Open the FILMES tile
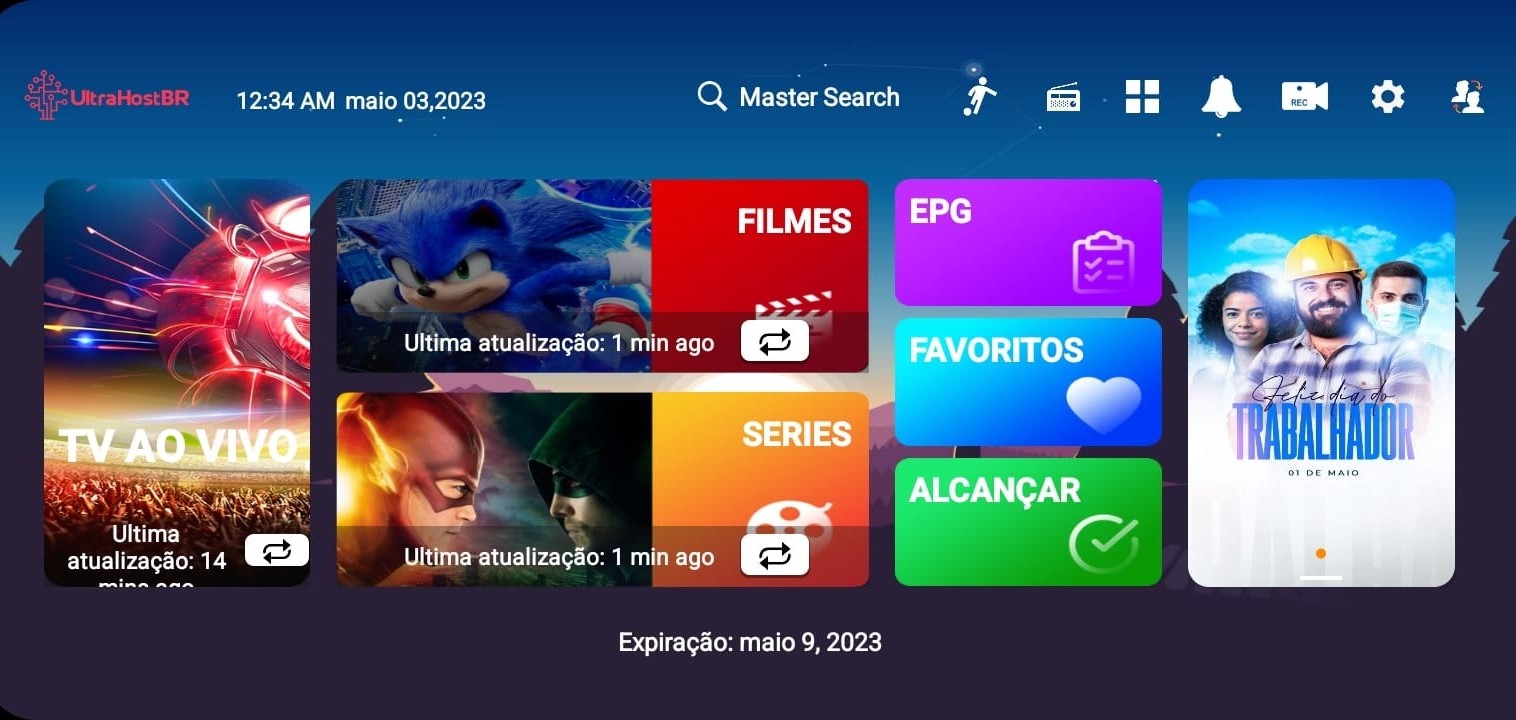The image size is (1516, 720). point(600,250)
